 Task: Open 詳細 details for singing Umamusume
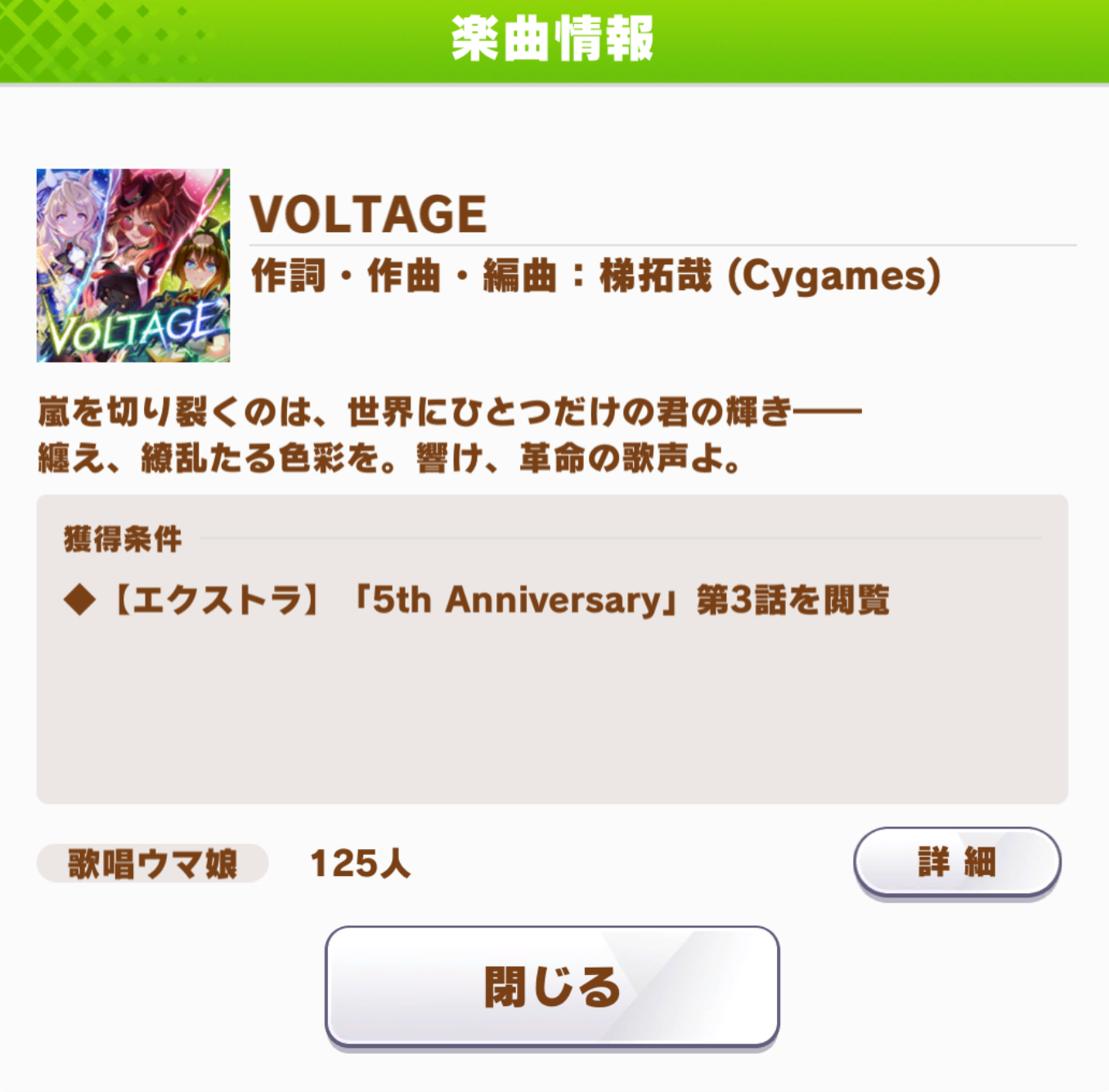(x=957, y=862)
